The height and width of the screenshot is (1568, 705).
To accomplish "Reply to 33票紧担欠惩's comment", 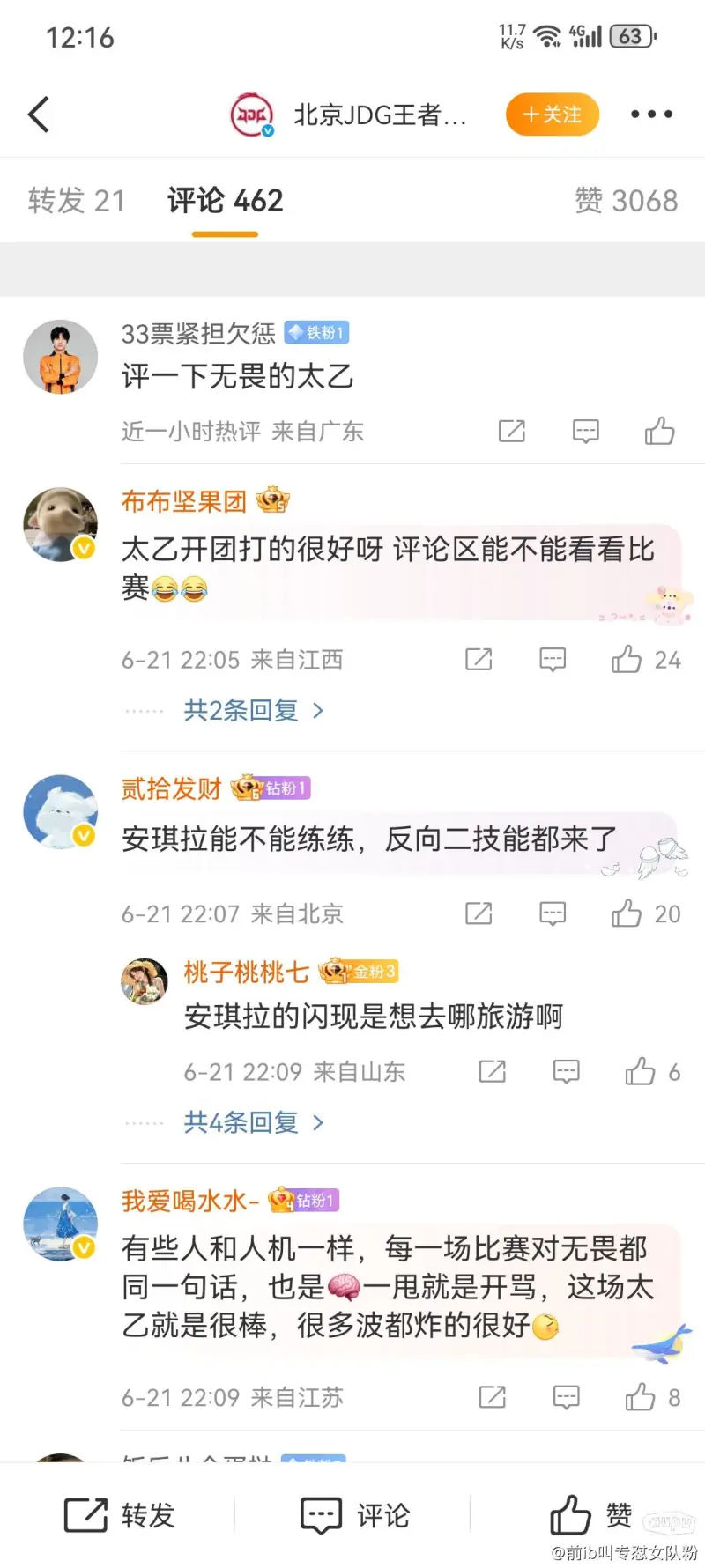I will (x=585, y=431).
